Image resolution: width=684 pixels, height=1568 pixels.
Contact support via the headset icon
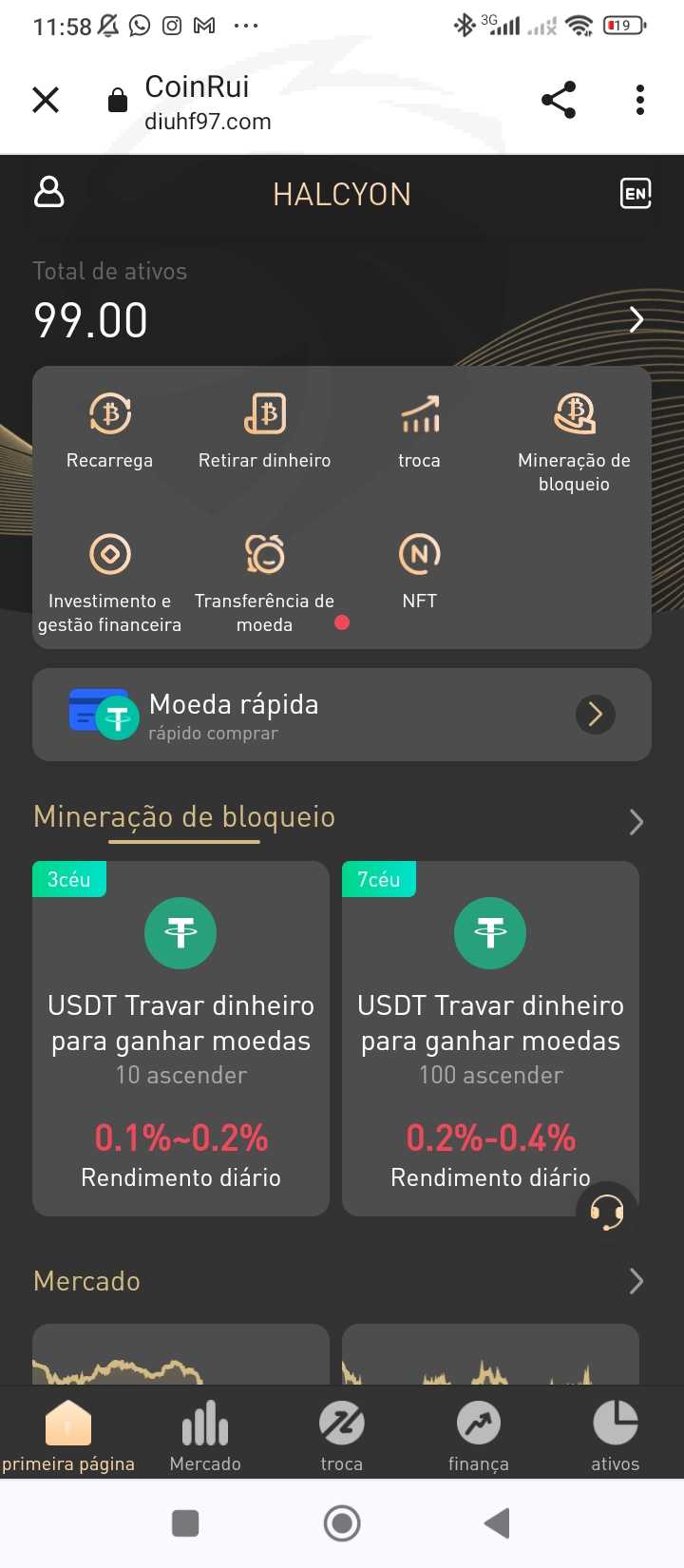coord(606,1213)
